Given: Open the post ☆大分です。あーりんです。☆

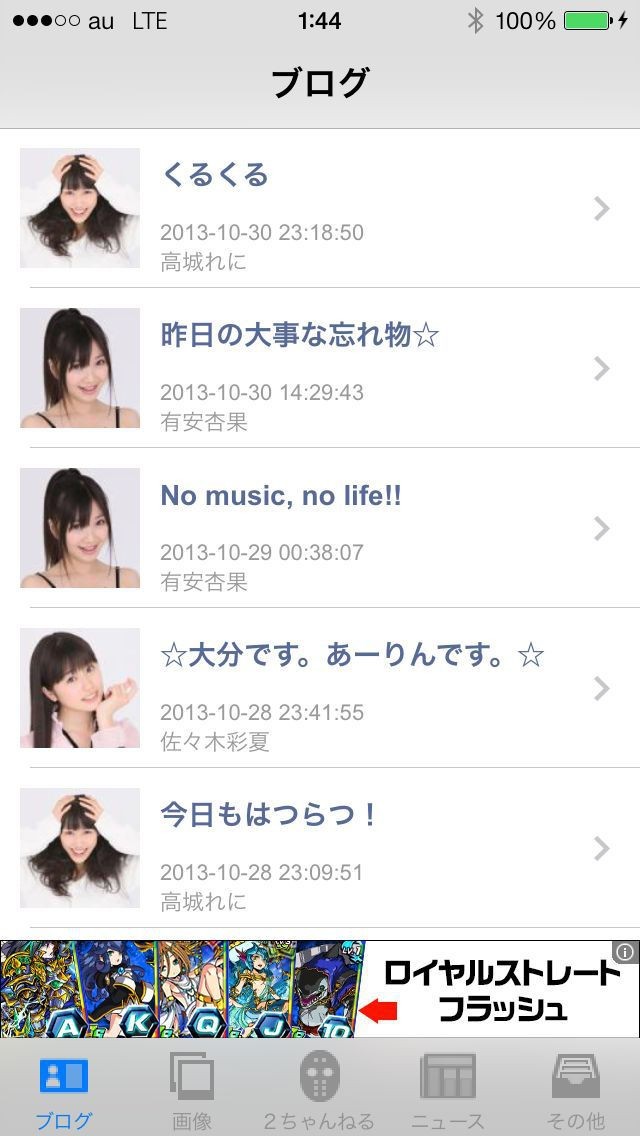Looking at the screenshot, I should [x=320, y=688].
